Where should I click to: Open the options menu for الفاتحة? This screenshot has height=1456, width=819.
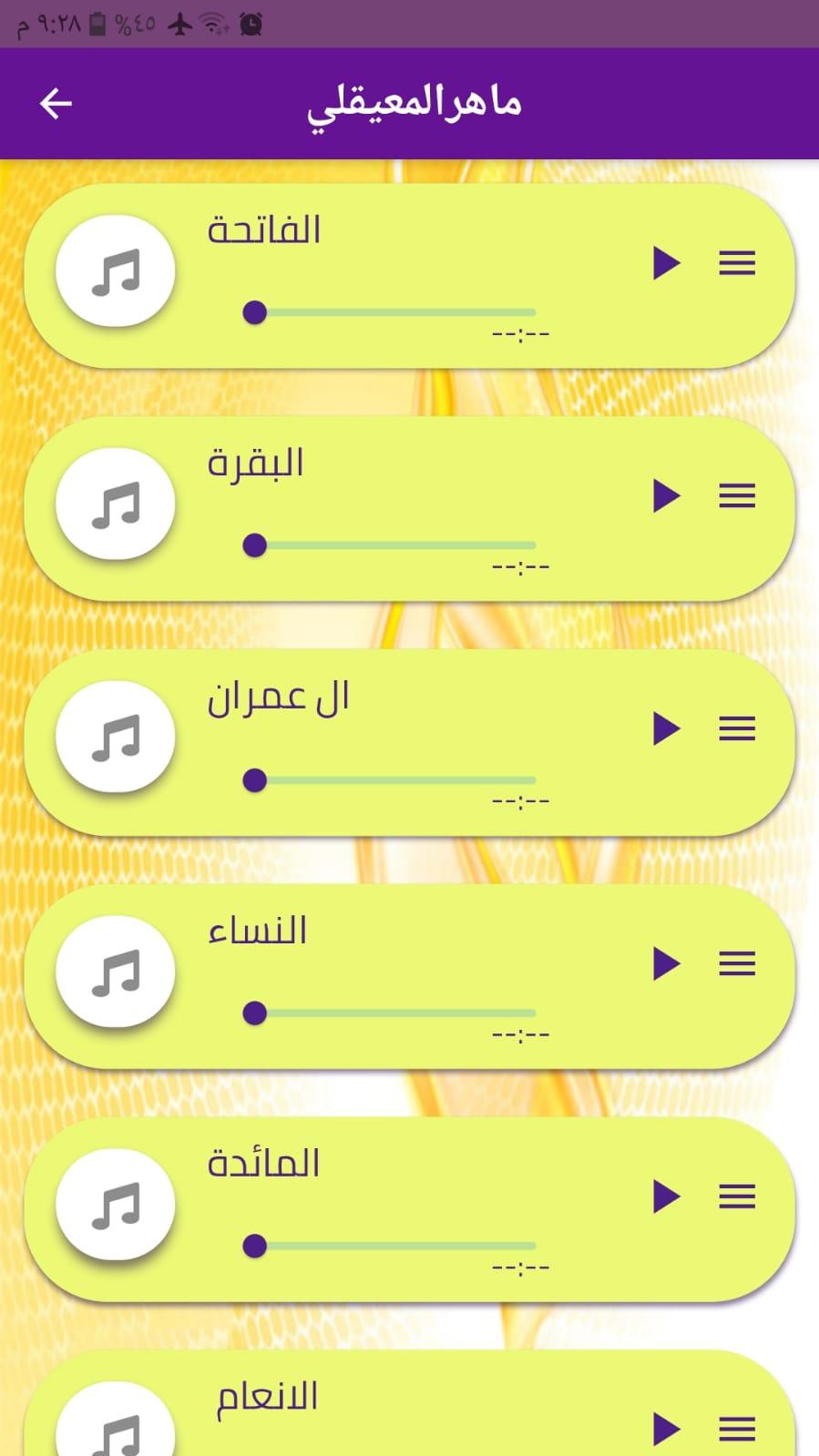(x=737, y=263)
